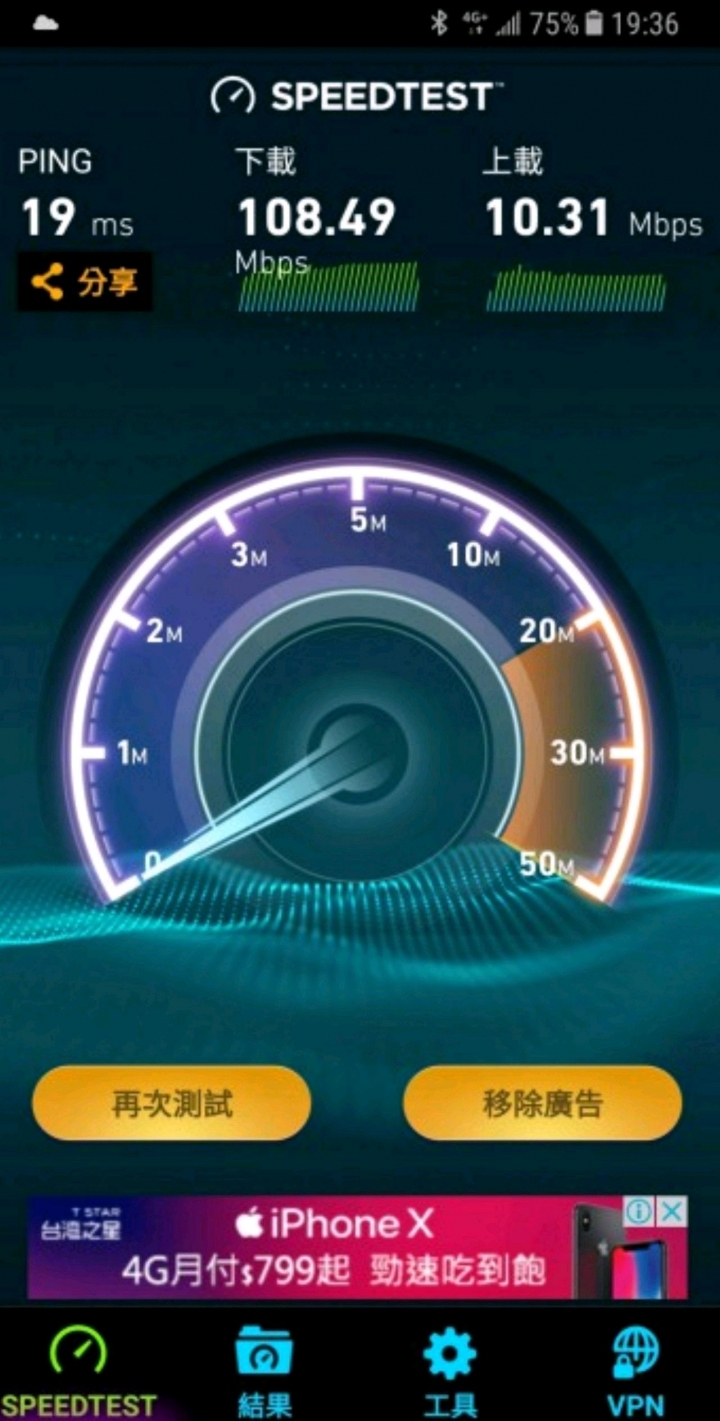Tap 移除廣告 to remove ads
Screen dimensions: 720x1421
[542, 1103]
